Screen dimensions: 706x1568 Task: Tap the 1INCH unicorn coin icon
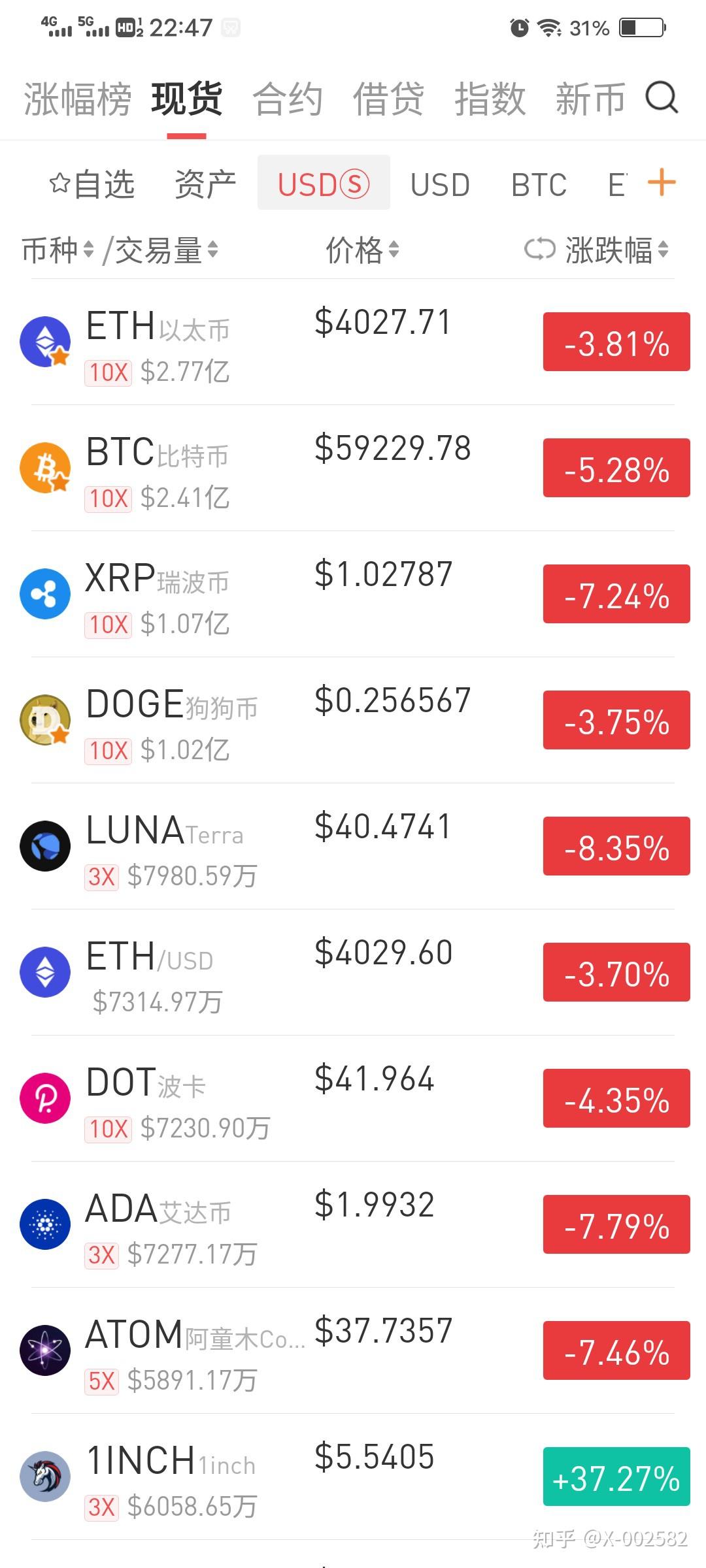[44, 1477]
